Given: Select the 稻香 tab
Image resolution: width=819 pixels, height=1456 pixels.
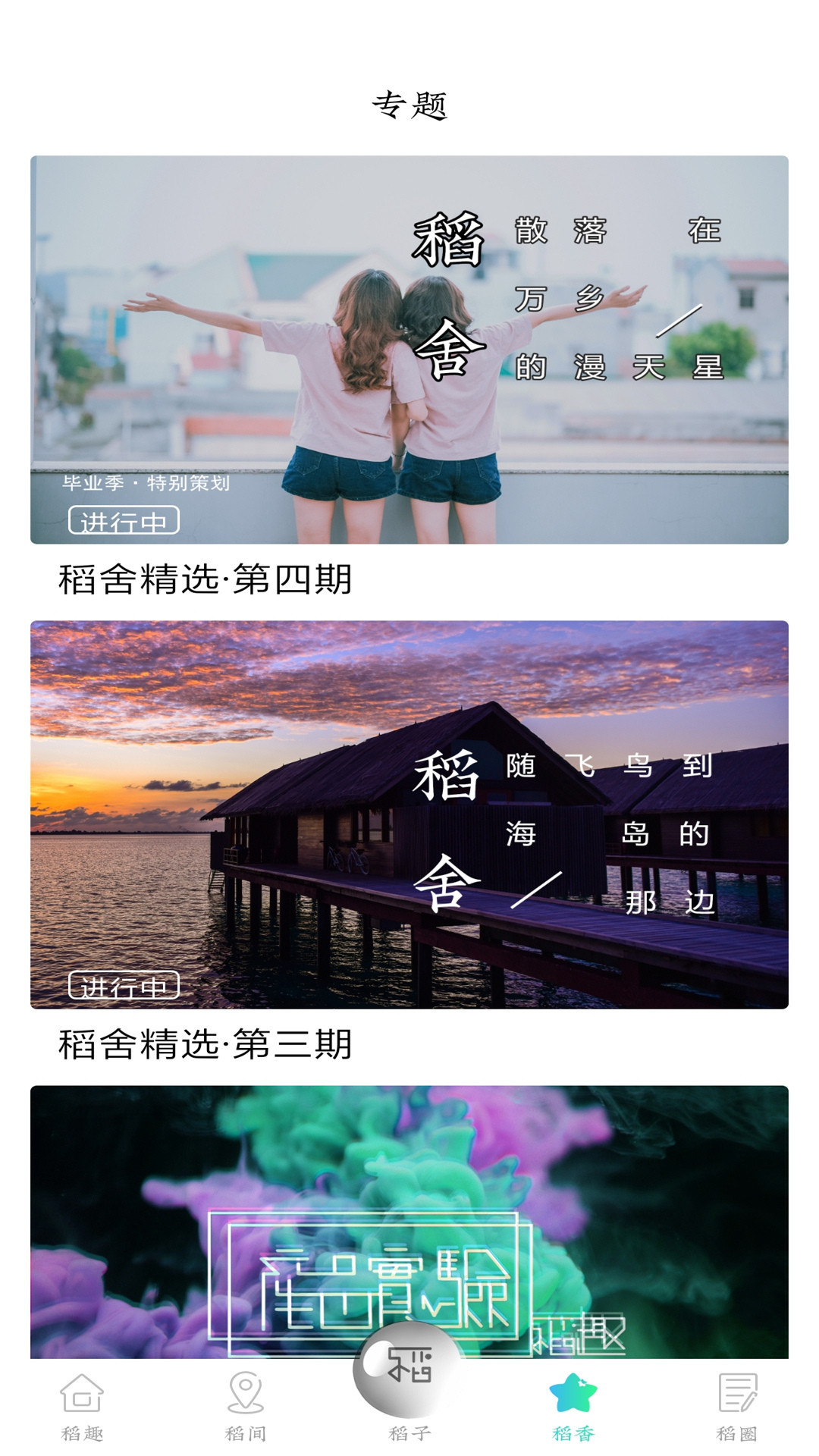Looking at the screenshot, I should pyautogui.click(x=573, y=1406).
